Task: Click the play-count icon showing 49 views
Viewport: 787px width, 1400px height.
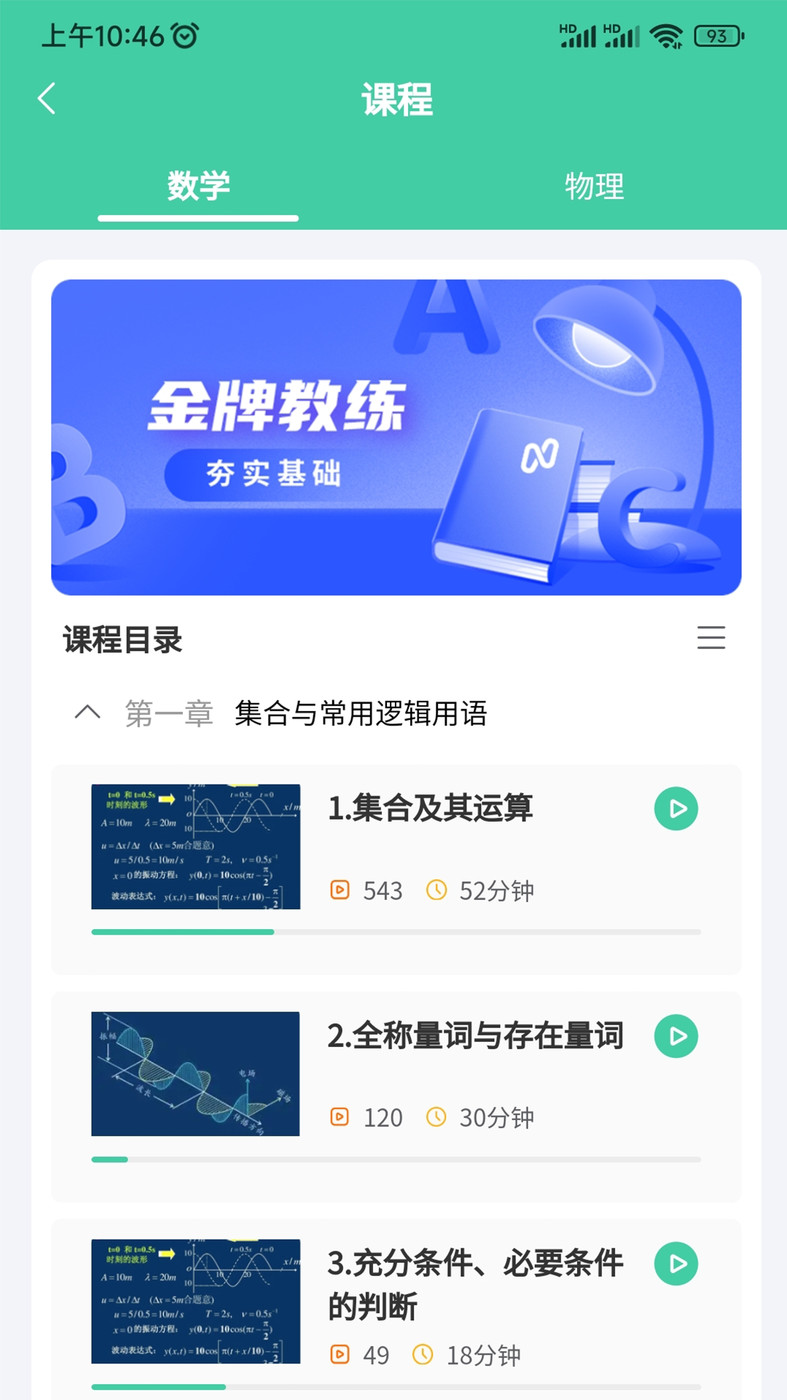Action: pyautogui.click(x=340, y=1355)
